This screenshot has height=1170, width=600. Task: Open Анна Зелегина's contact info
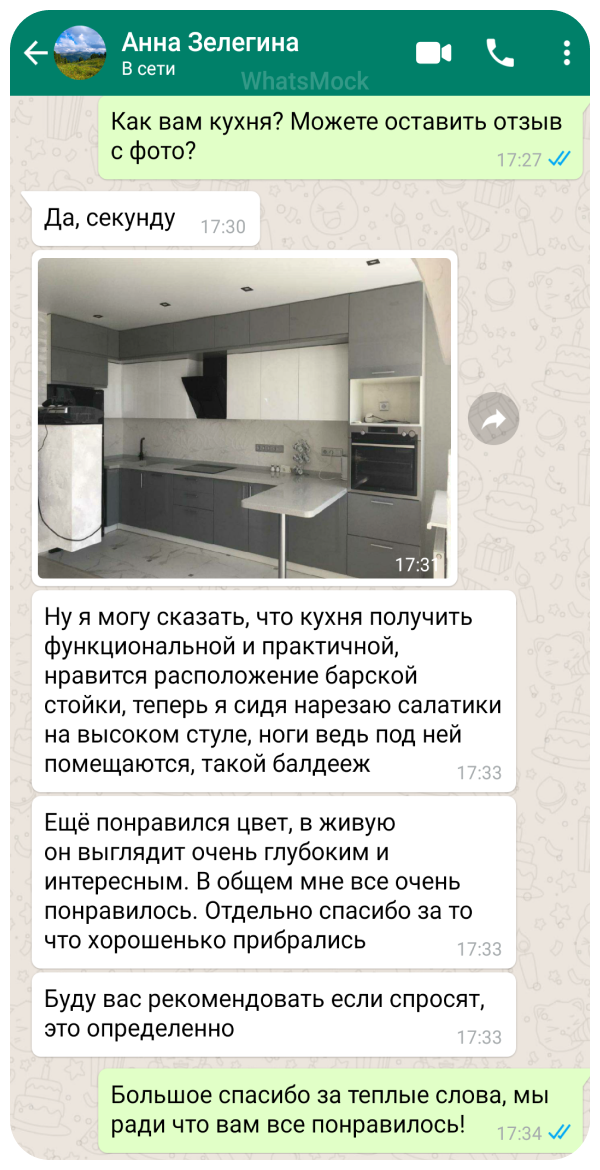[x=210, y=54]
